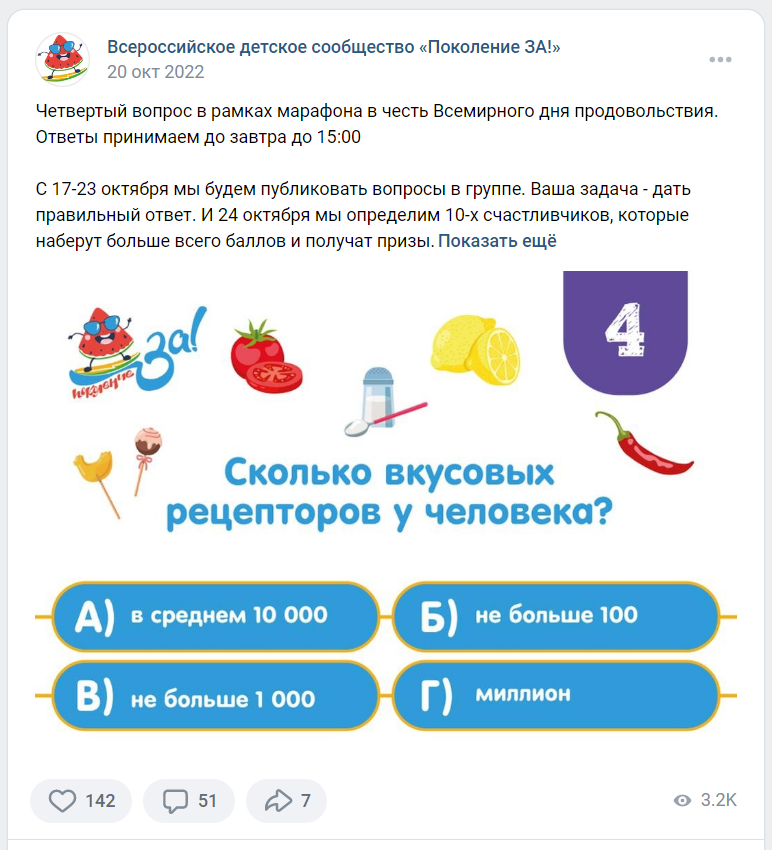The width and height of the screenshot is (772, 850).
Task: Open the post's 51 comments
Action: (x=189, y=801)
